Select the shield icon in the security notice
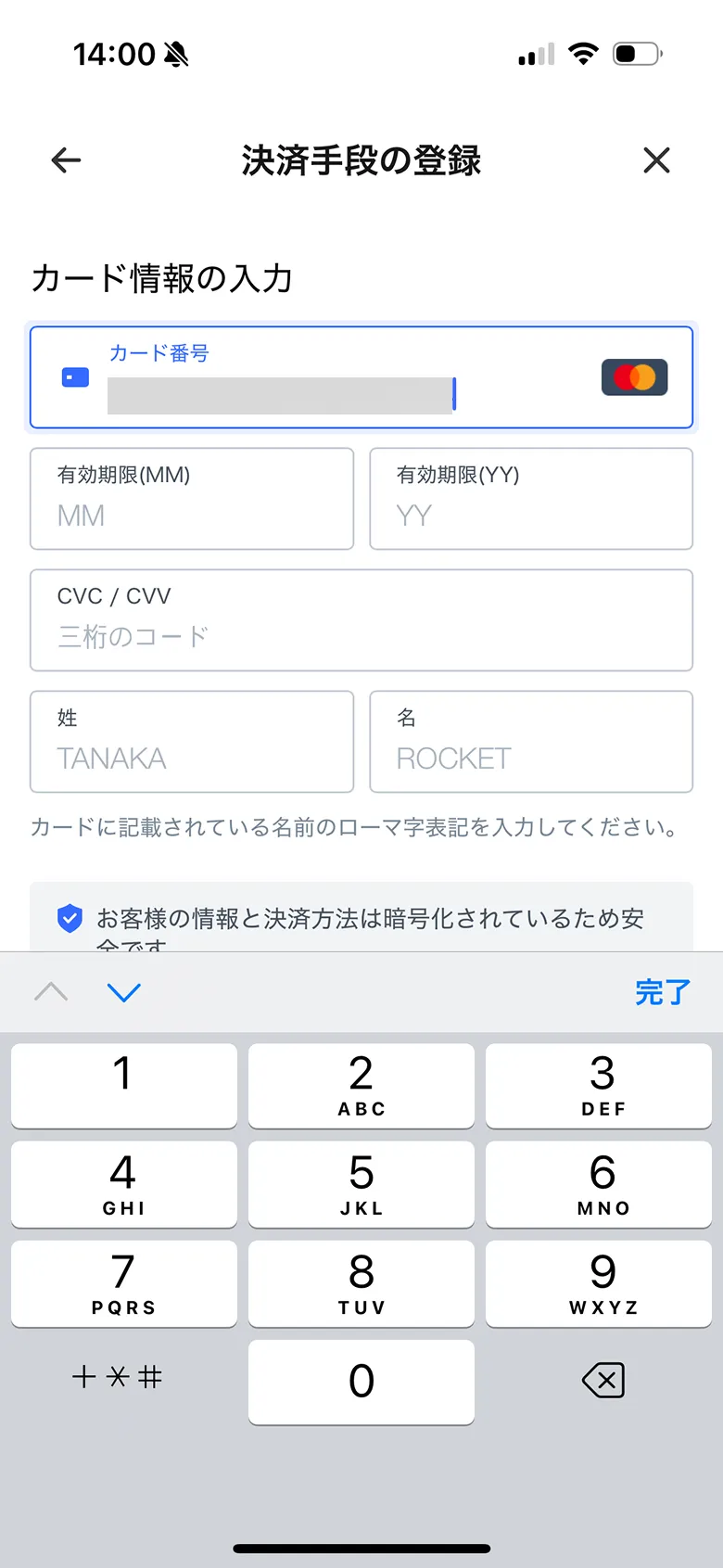This screenshot has height=1568, width=723. click(69, 917)
